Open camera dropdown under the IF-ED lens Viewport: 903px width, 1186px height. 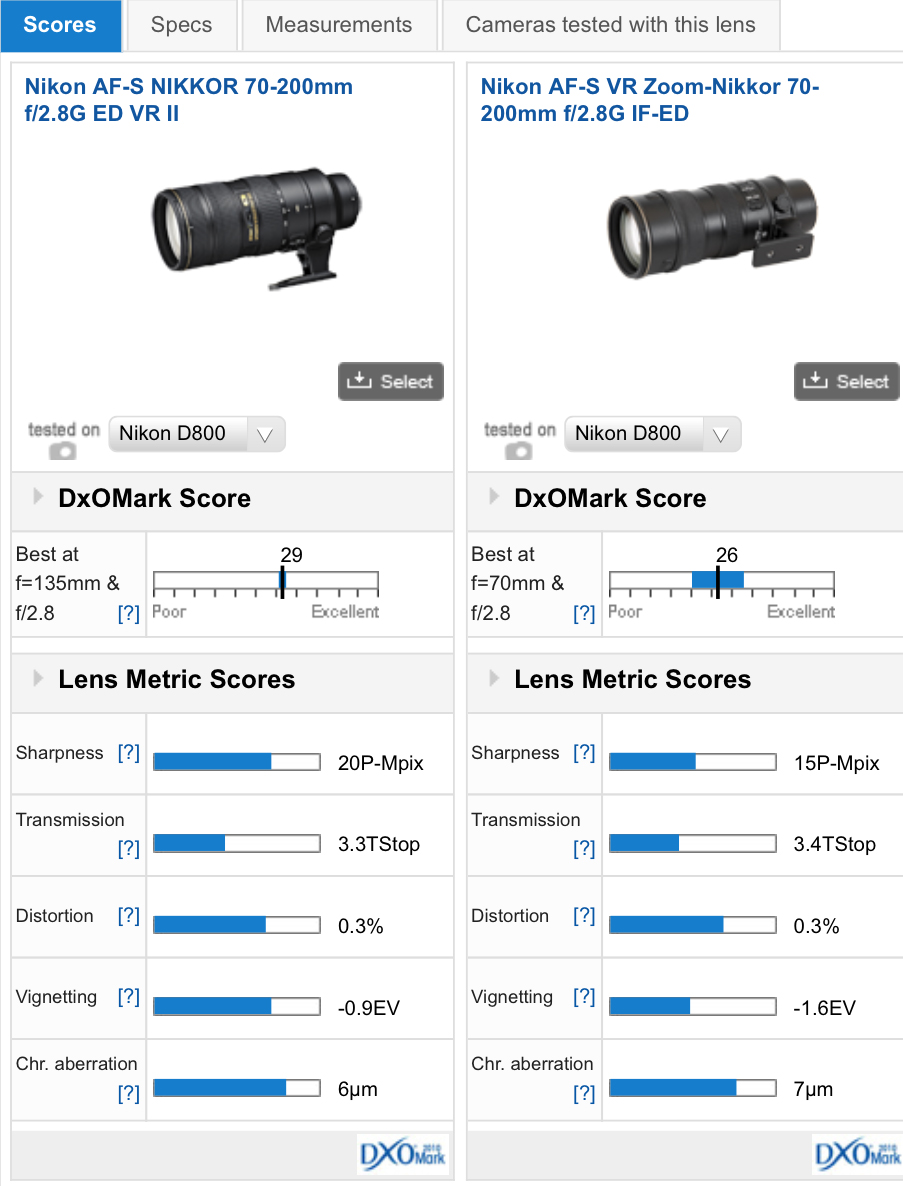pyautogui.click(x=652, y=434)
